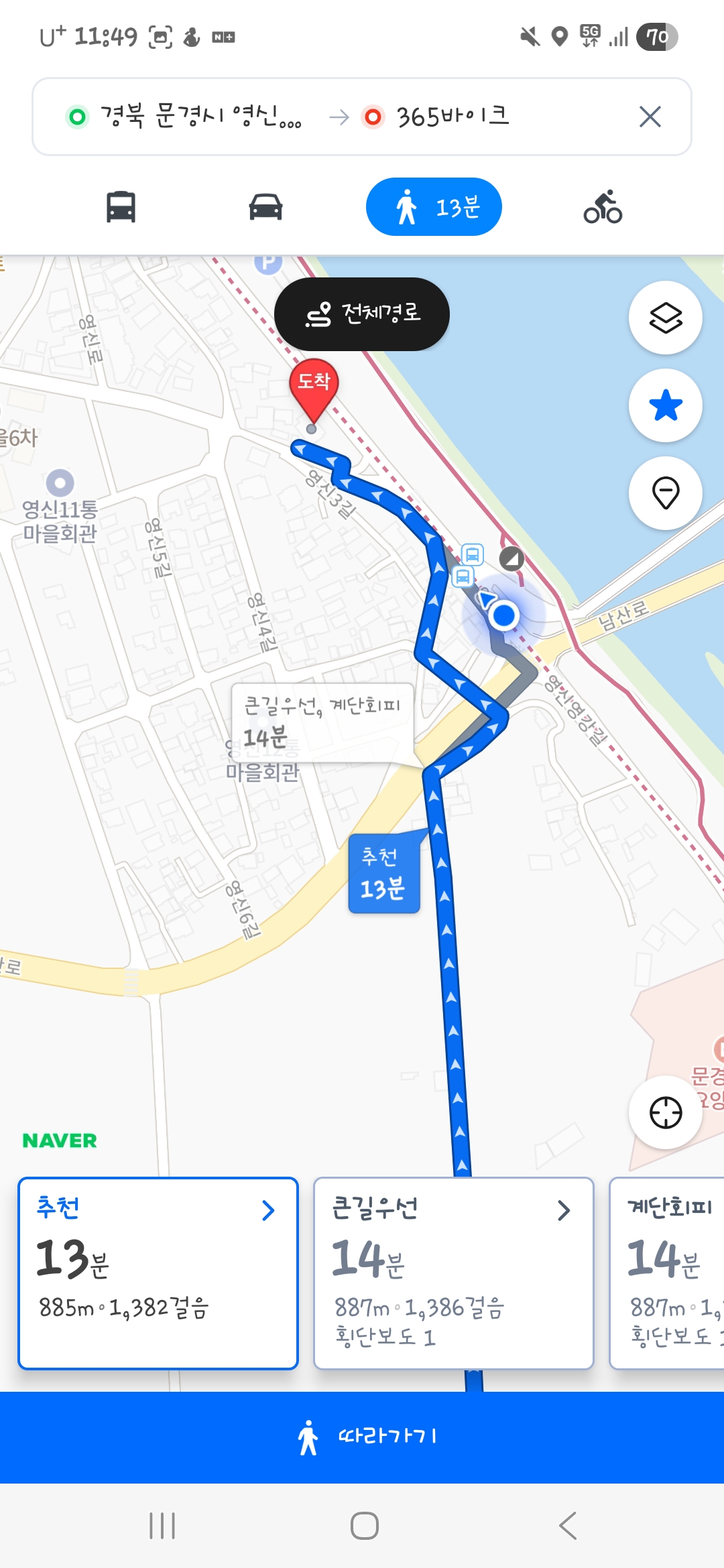Tap the 큰길우선, 계단회피 14분 map label

click(x=322, y=722)
